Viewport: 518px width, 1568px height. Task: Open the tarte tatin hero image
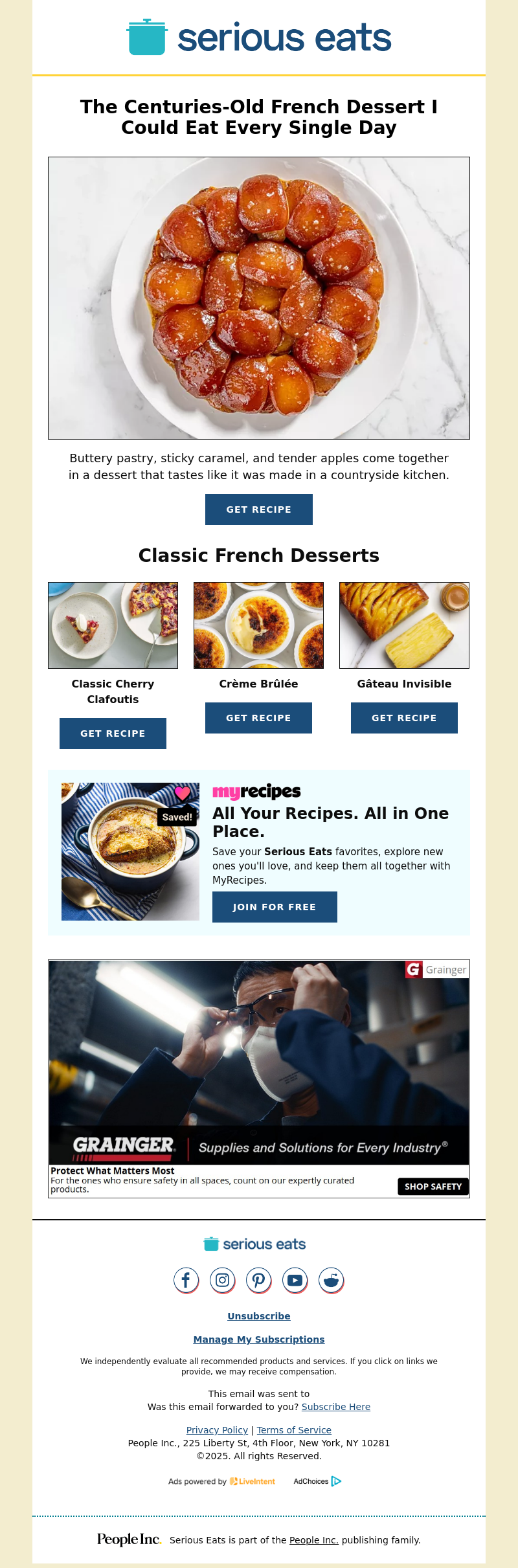tap(258, 298)
